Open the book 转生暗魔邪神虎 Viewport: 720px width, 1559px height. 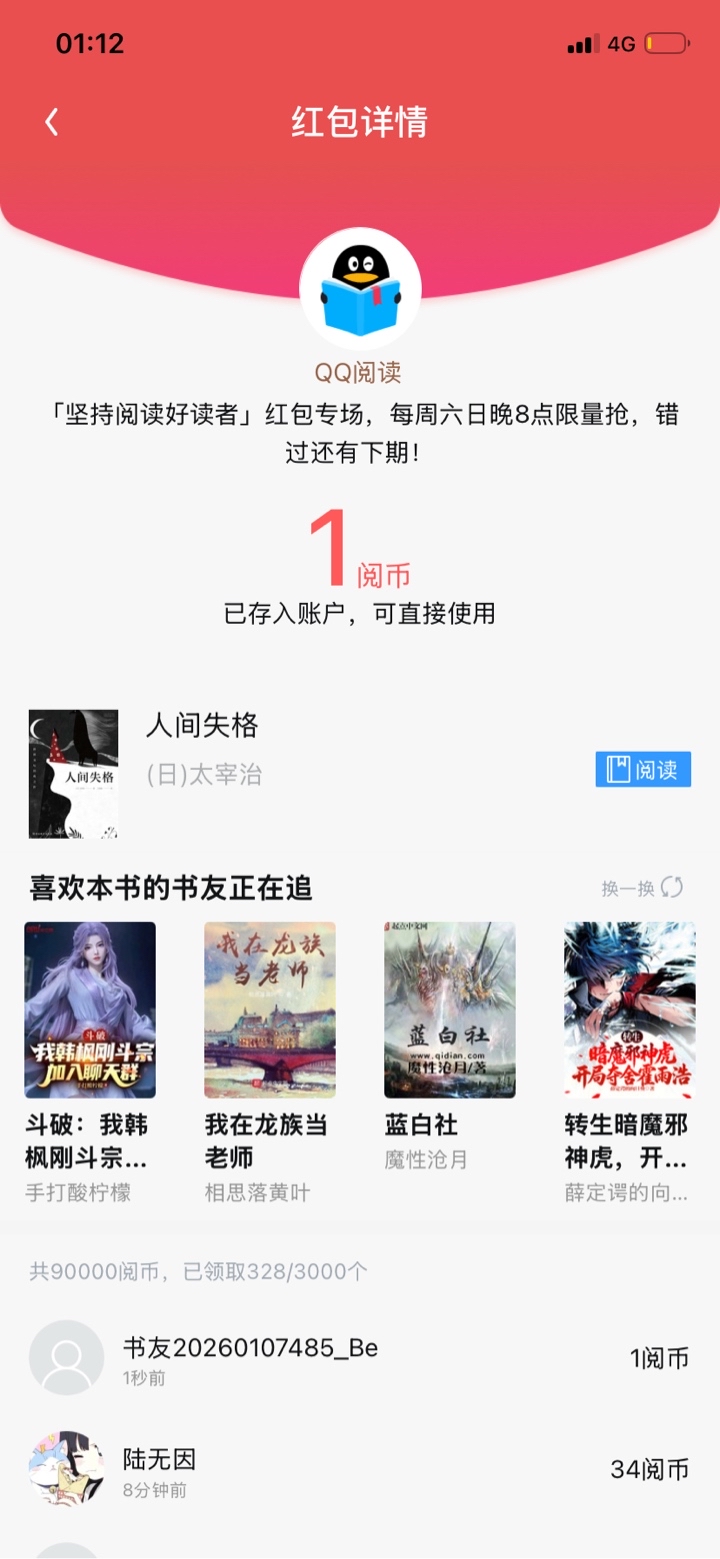pyautogui.click(x=629, y=1010)
